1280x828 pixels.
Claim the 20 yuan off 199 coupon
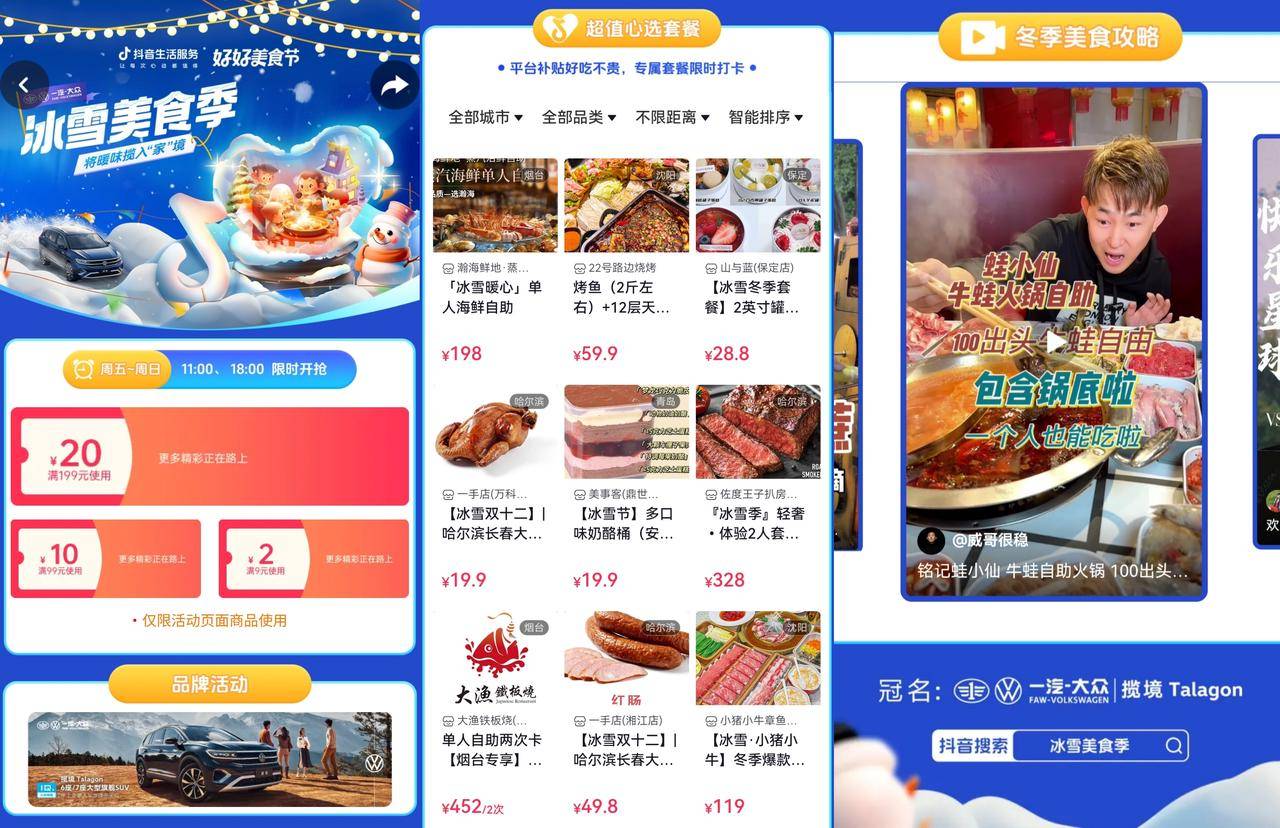pos(209,457)
